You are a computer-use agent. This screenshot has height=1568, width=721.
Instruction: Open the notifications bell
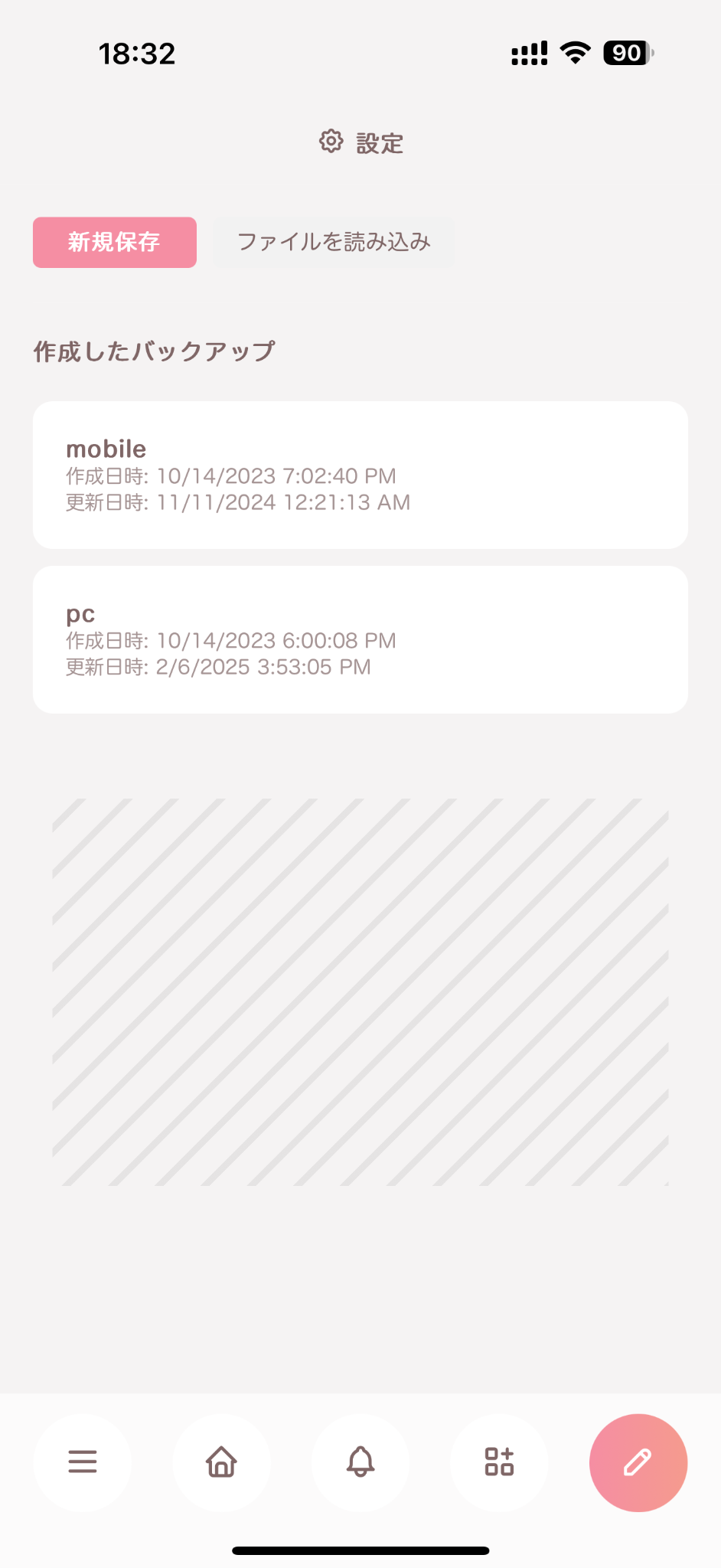pyautogui.click(x=360, y=1462)
